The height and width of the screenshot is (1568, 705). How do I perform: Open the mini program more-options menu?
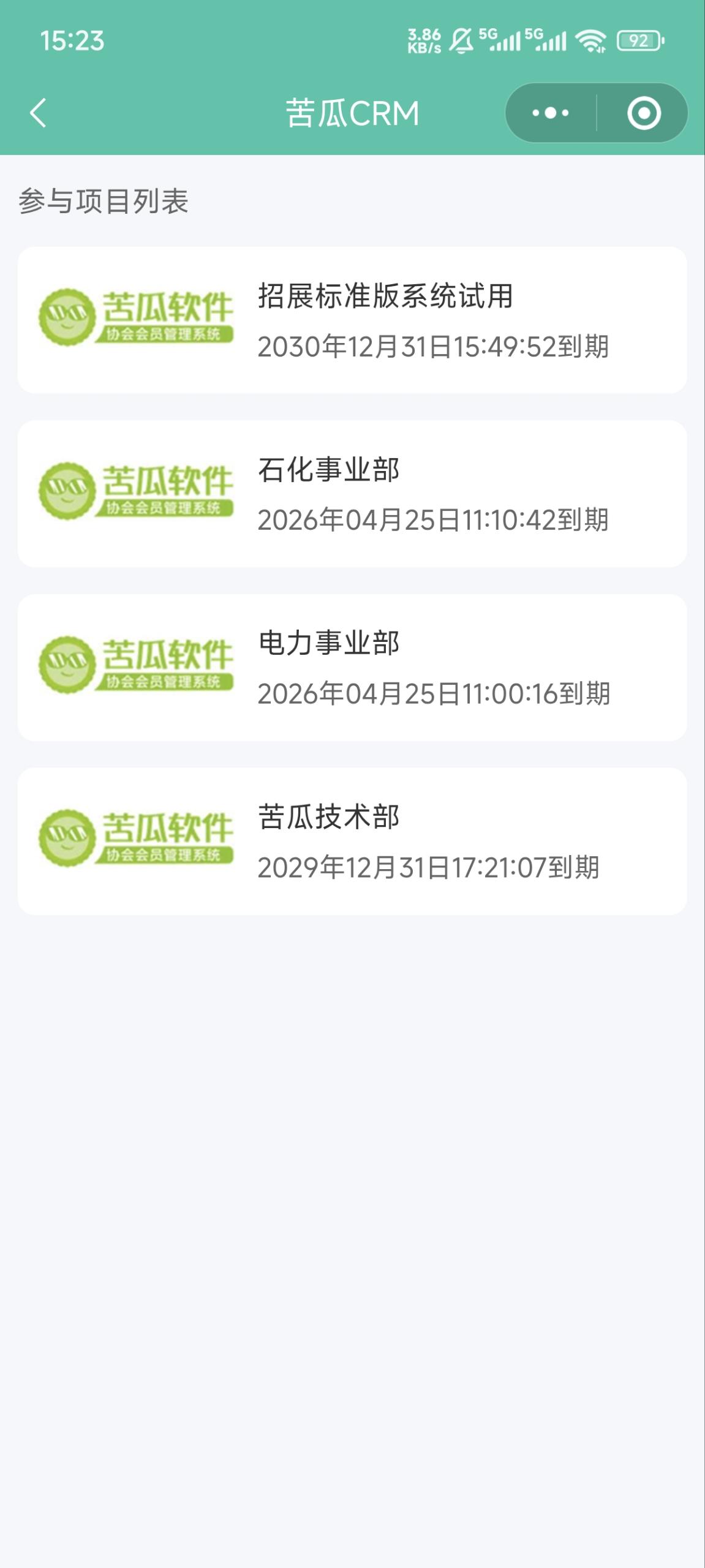550,113
